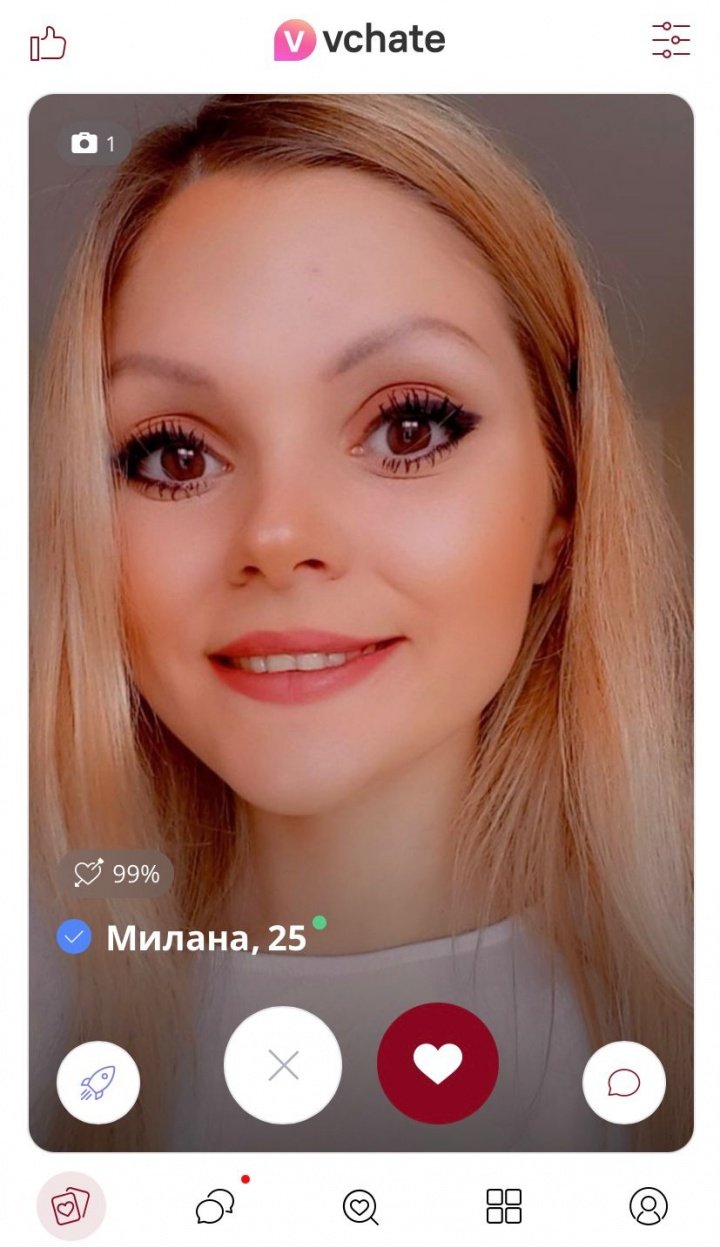Select the swipe cards tab
The image size is (720, 1248).
(70, 1206)
